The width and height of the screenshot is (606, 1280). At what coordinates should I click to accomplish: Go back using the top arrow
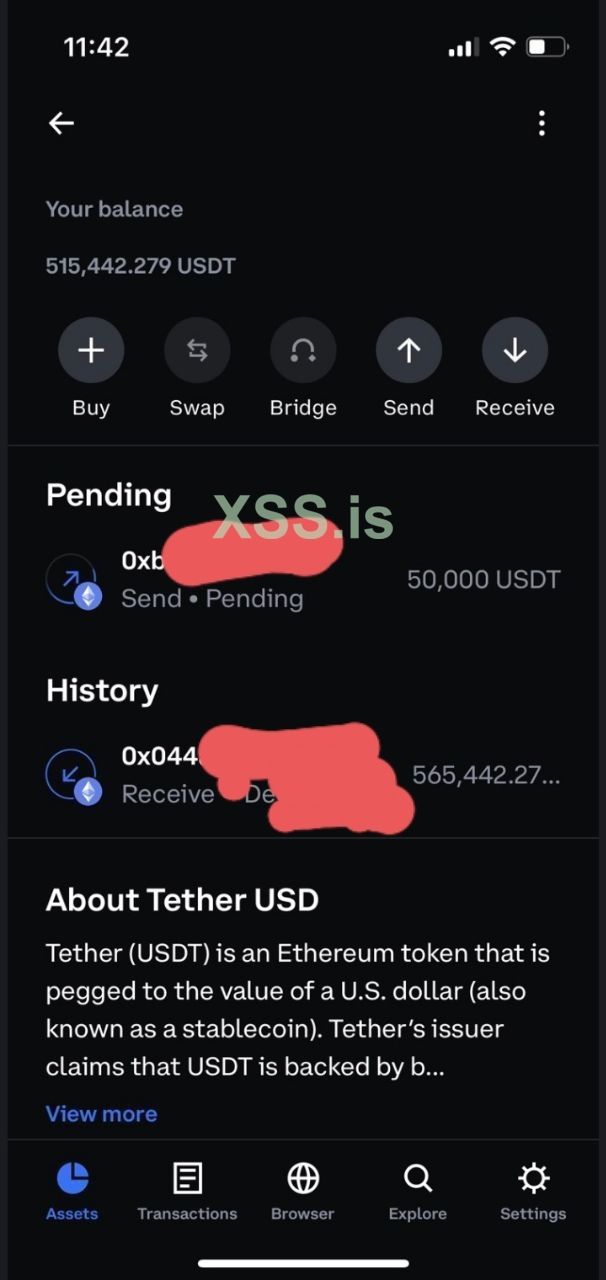pyautogui.click(x=62, y=123)
